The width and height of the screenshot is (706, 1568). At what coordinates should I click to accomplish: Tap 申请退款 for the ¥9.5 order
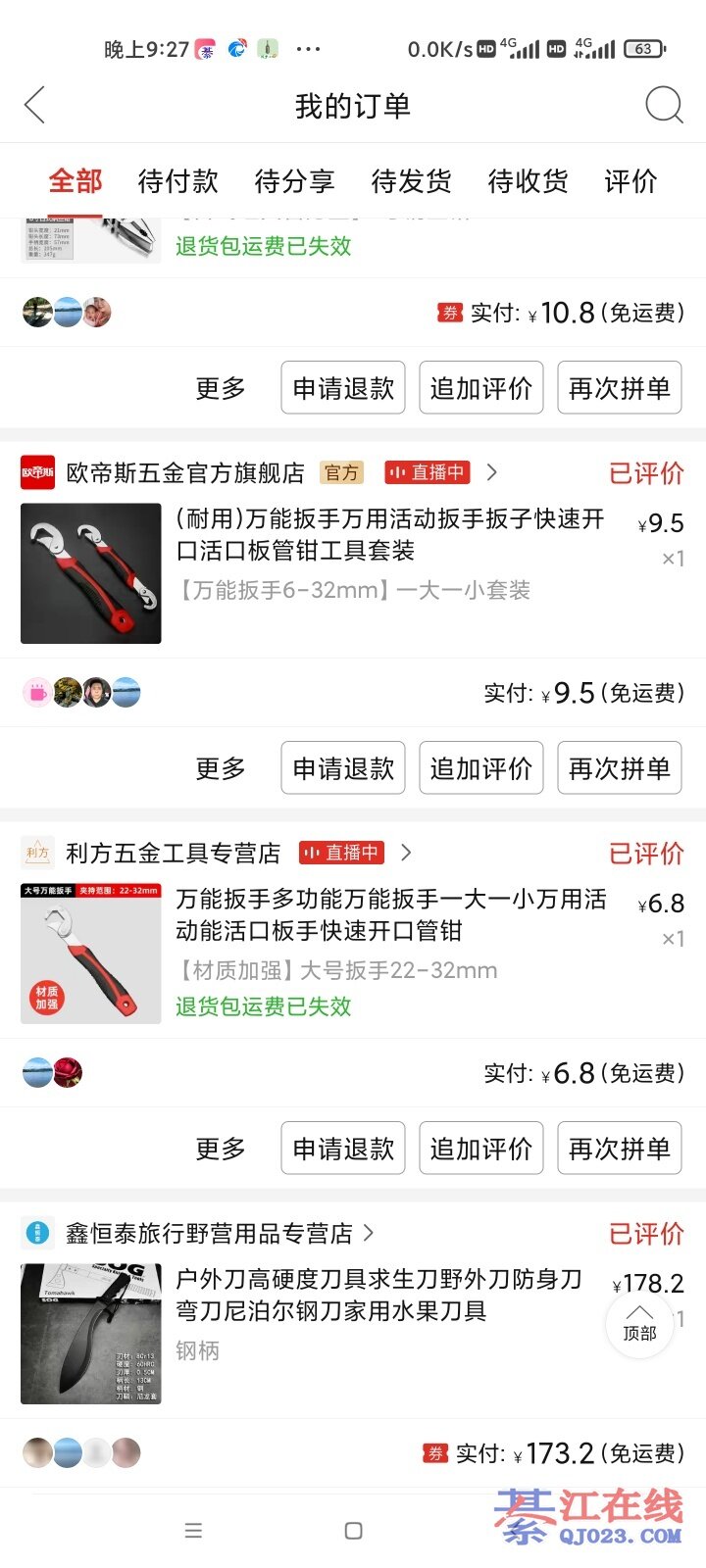tap(343, 768)
